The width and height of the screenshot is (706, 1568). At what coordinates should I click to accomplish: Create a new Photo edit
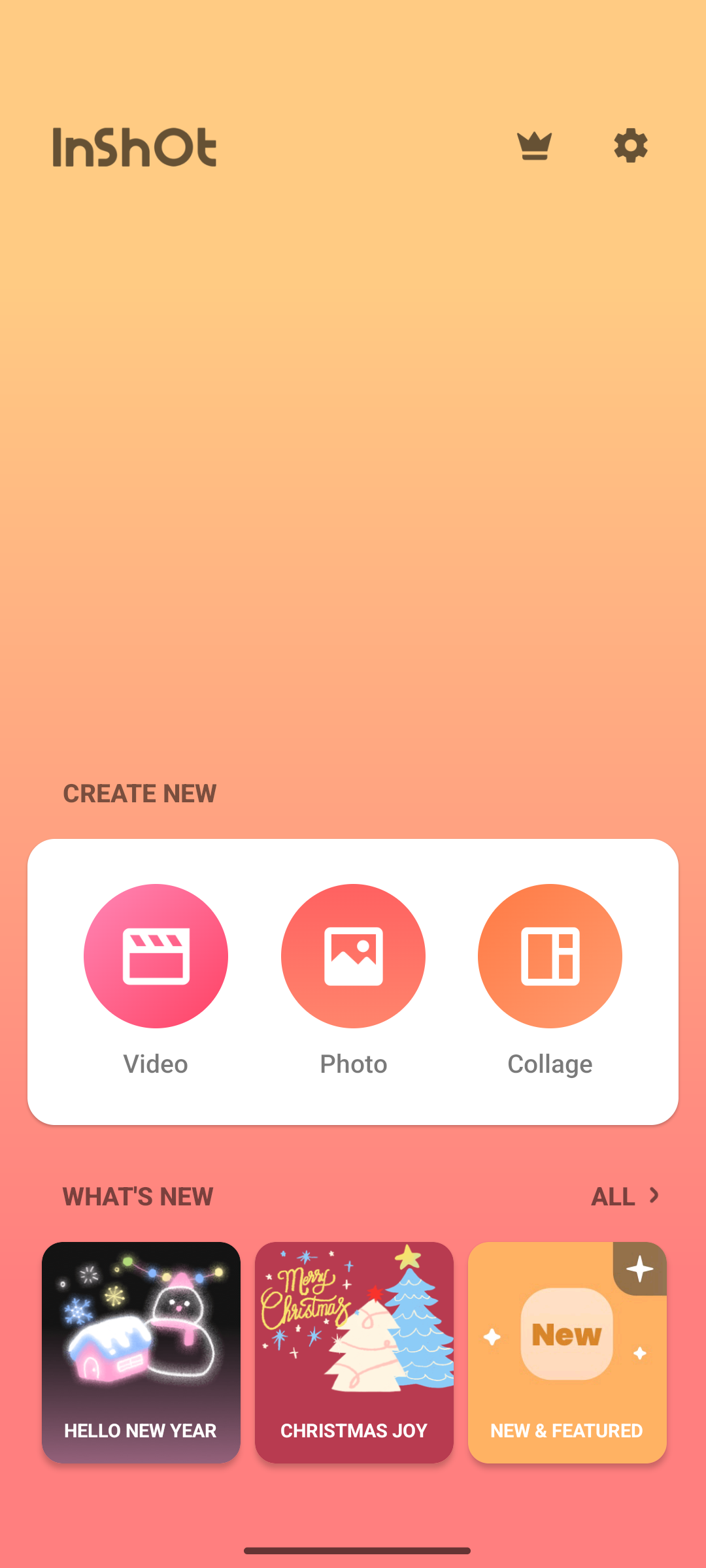(353, 956)
